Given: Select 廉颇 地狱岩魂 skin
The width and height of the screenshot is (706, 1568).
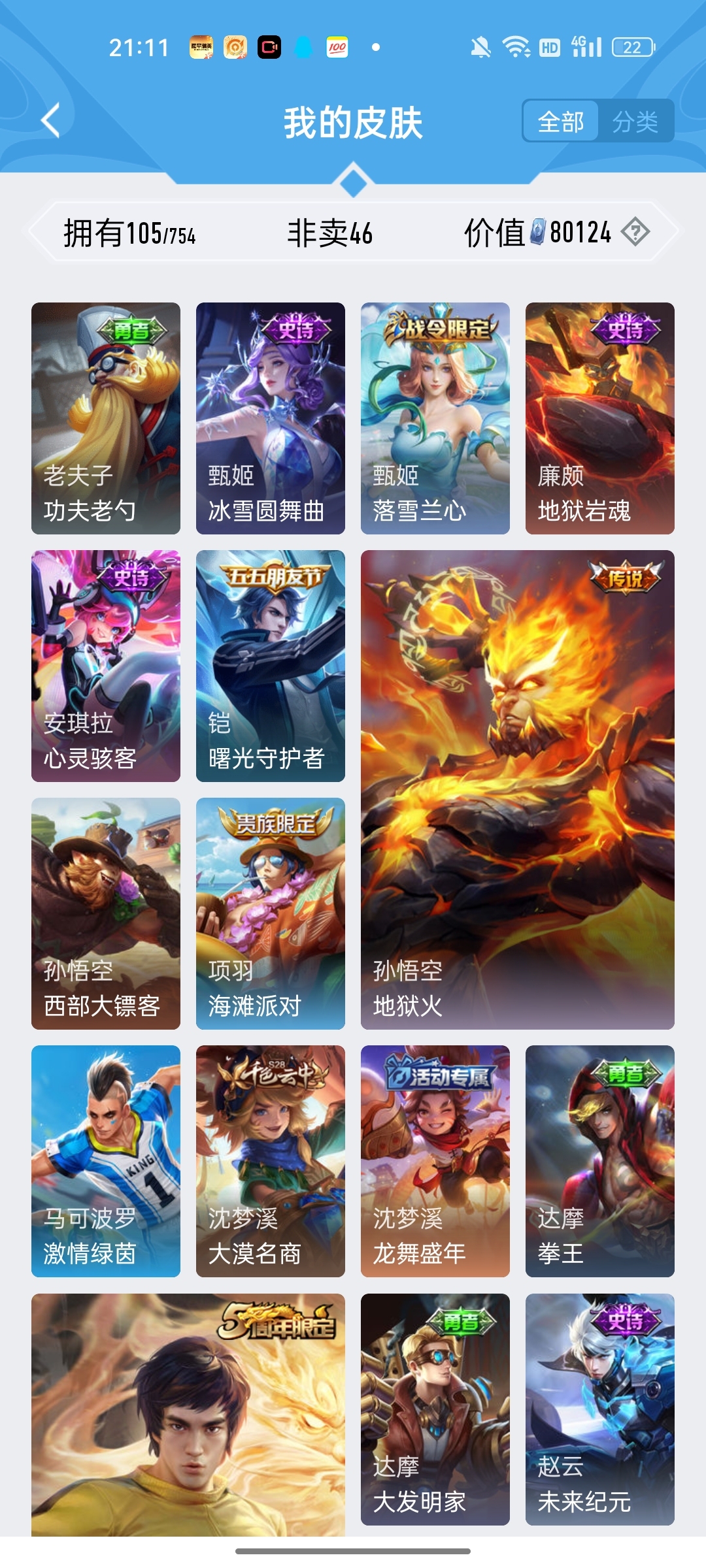Looking at the screenshot, I should [x=600, y=418].
